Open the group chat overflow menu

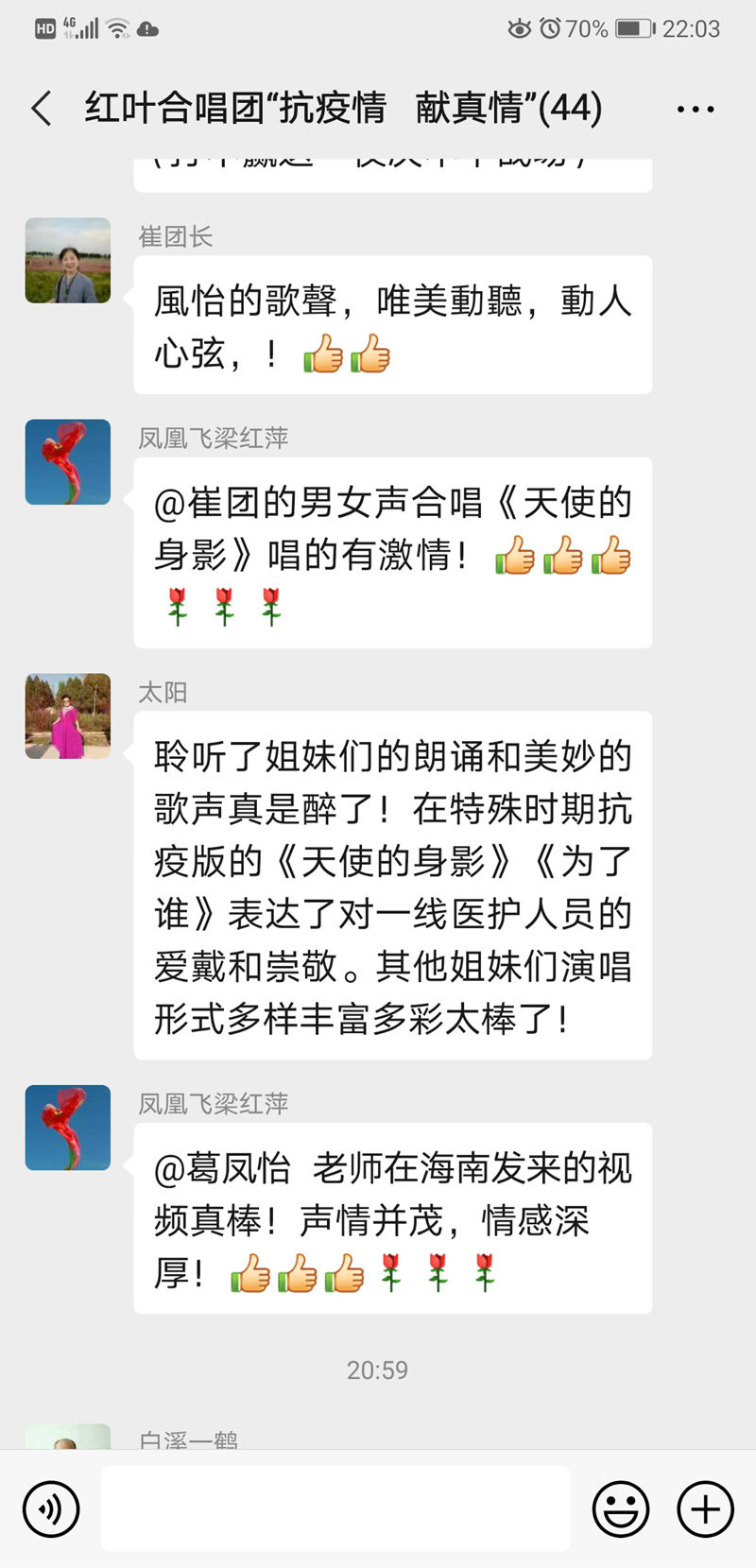(696, 110)
